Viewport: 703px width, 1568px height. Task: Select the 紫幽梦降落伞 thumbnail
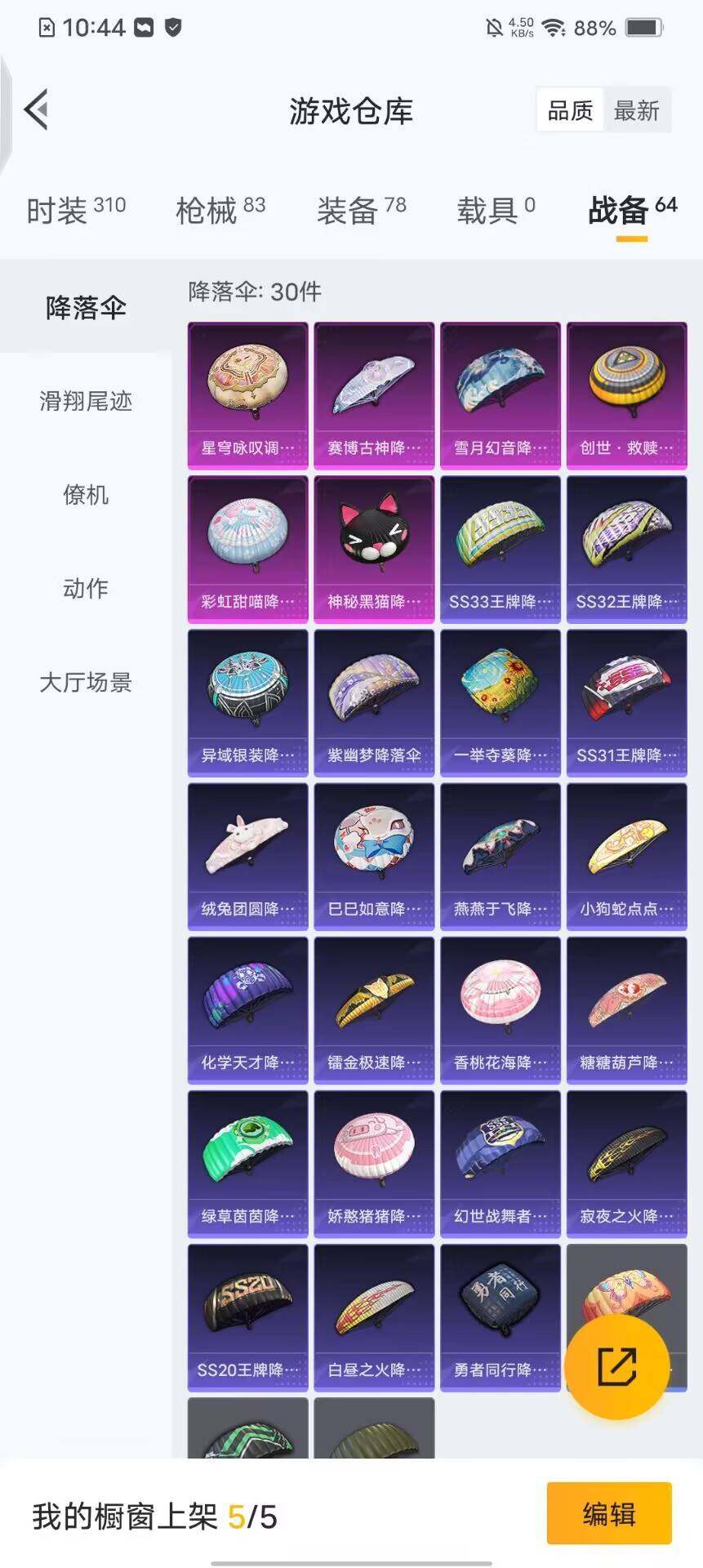click(374, 702)
